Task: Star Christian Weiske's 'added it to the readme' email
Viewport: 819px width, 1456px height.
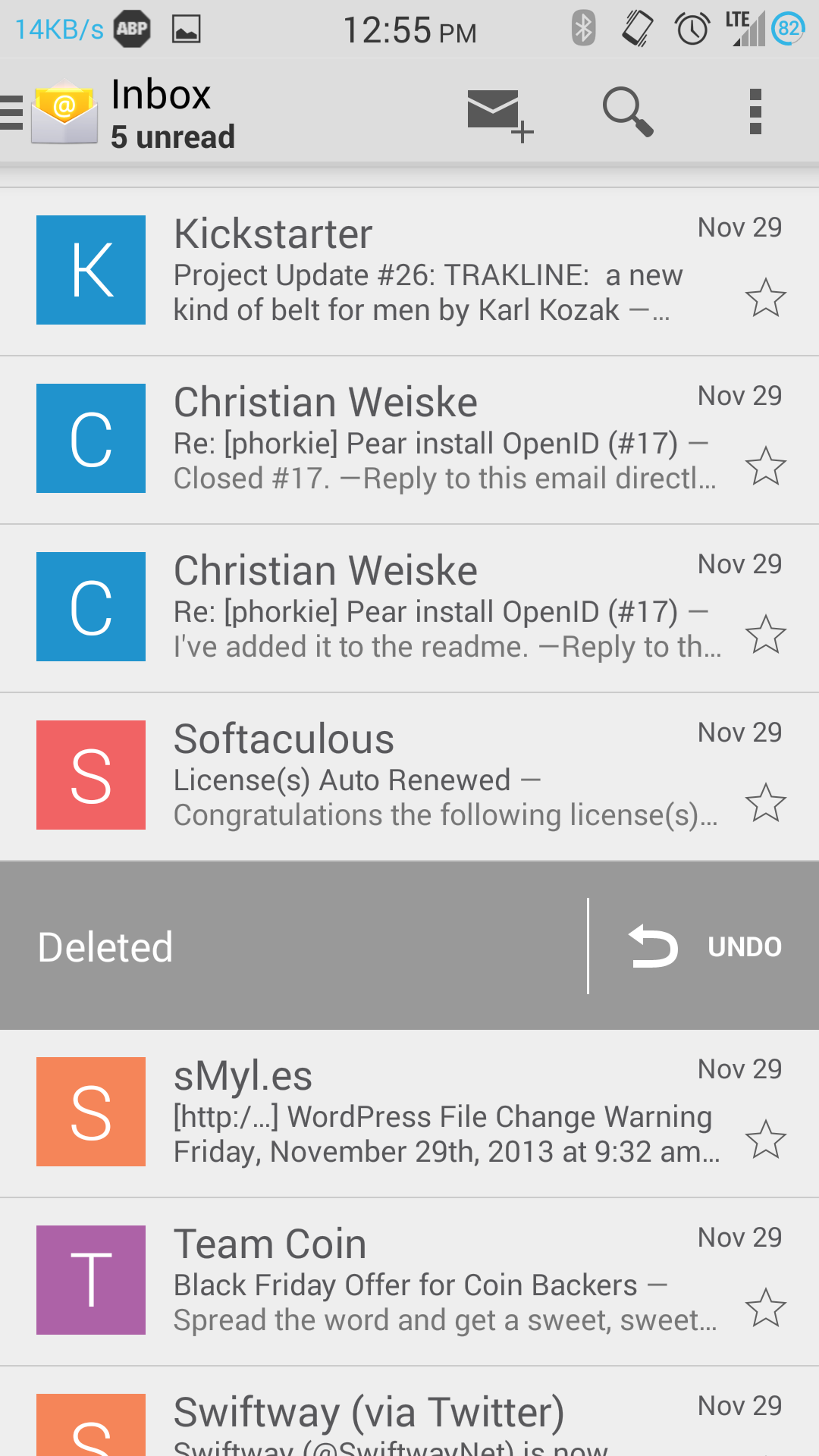Action: (x=765, y=634)
